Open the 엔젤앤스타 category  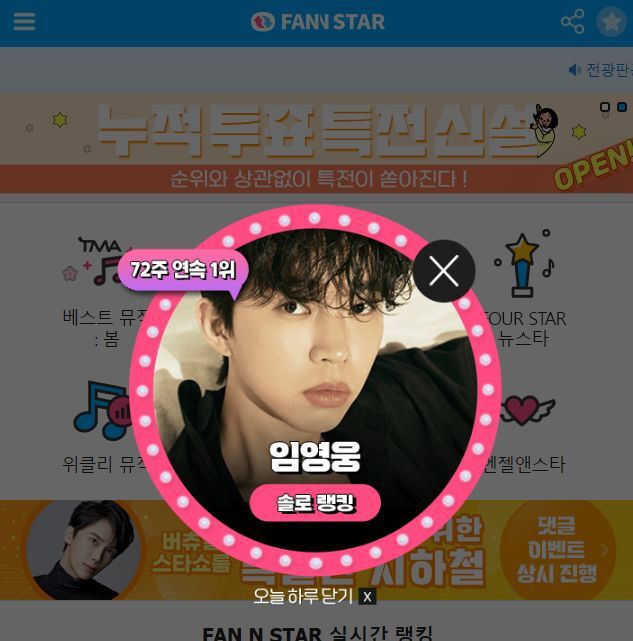point(525,430)
